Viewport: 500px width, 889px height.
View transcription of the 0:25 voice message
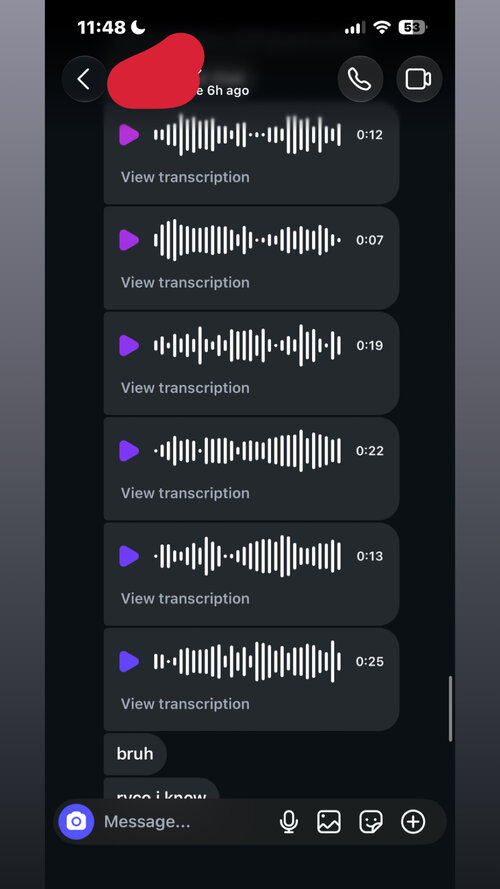(185, 704)
